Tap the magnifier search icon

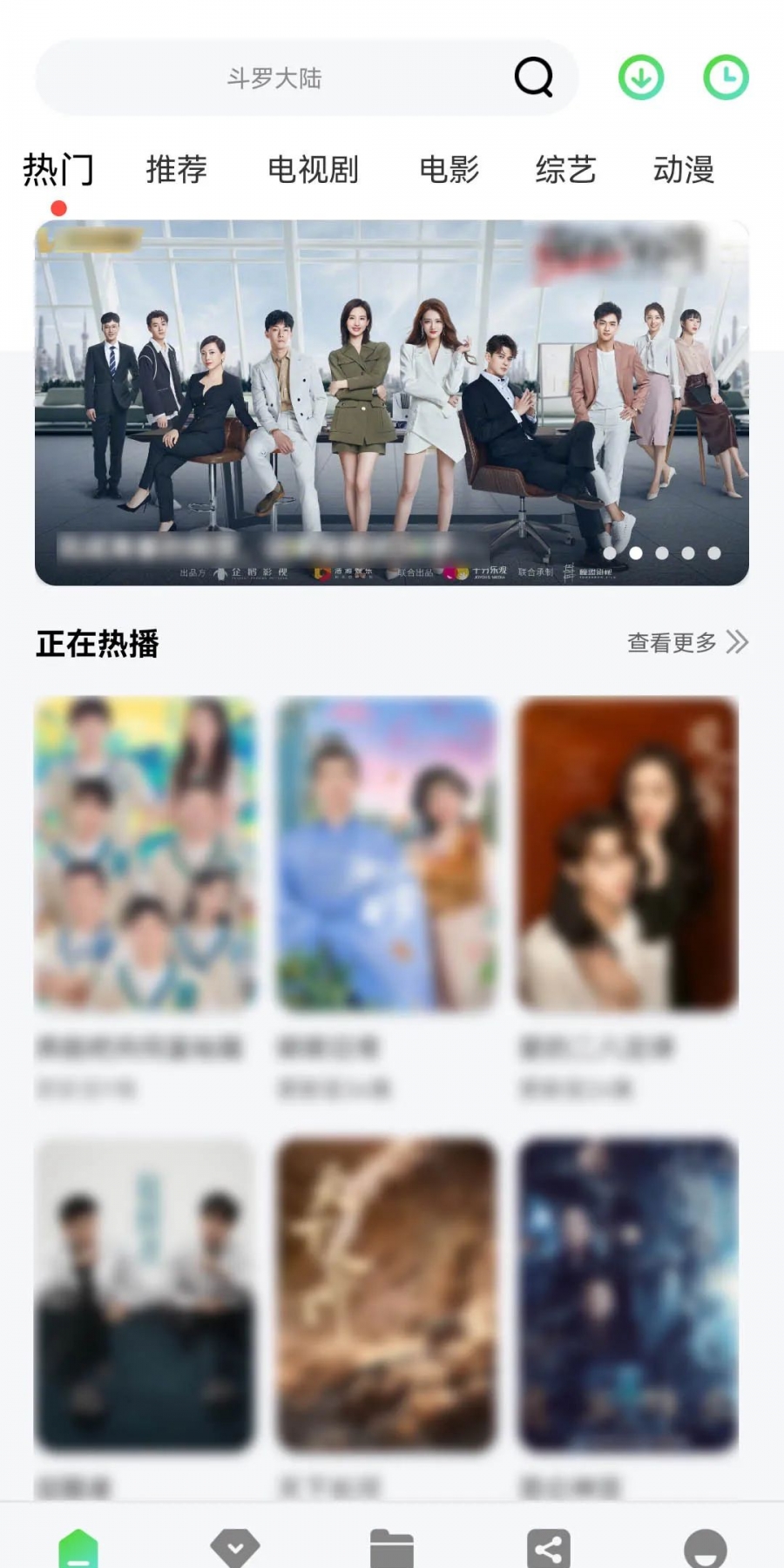(533, 78)
